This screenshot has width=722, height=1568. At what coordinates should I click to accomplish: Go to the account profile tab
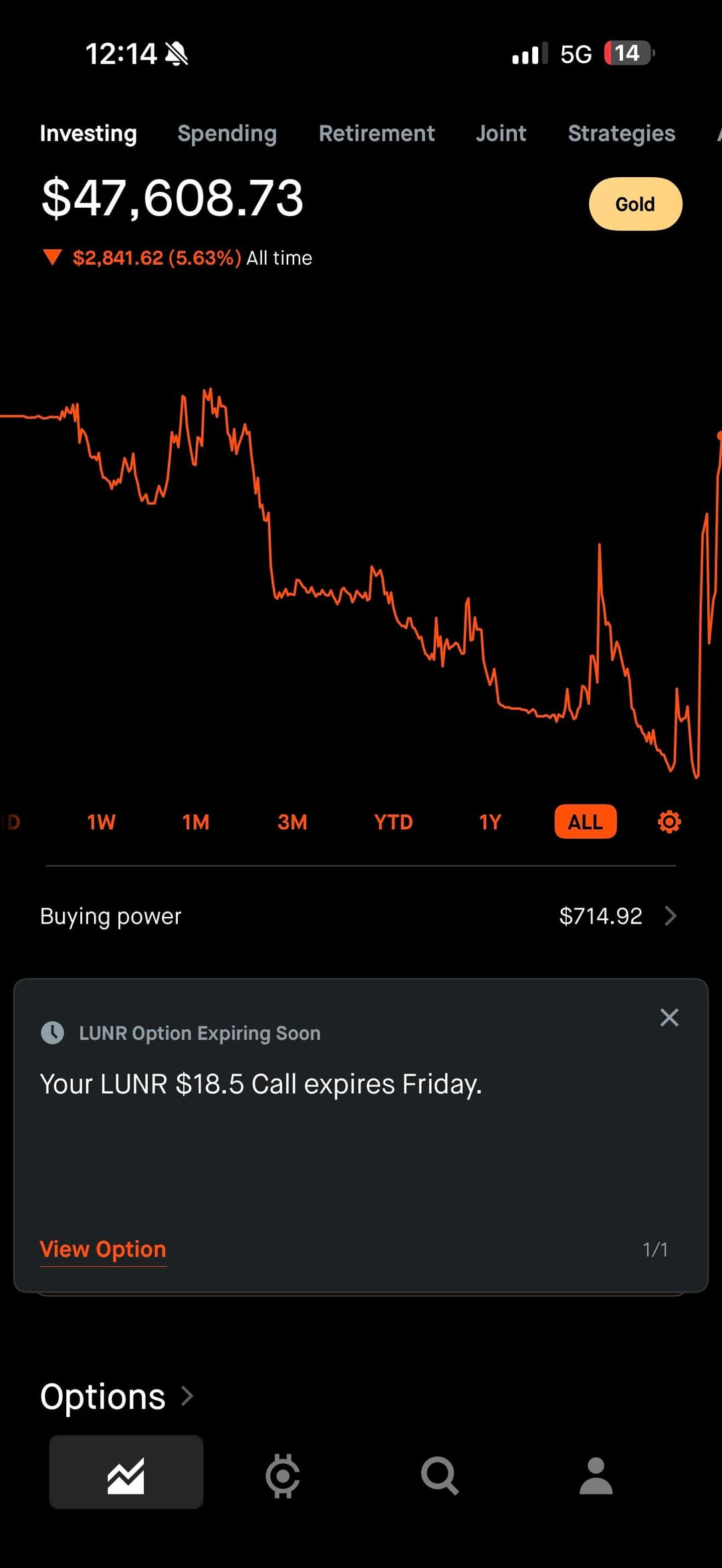coord(596,1475)
